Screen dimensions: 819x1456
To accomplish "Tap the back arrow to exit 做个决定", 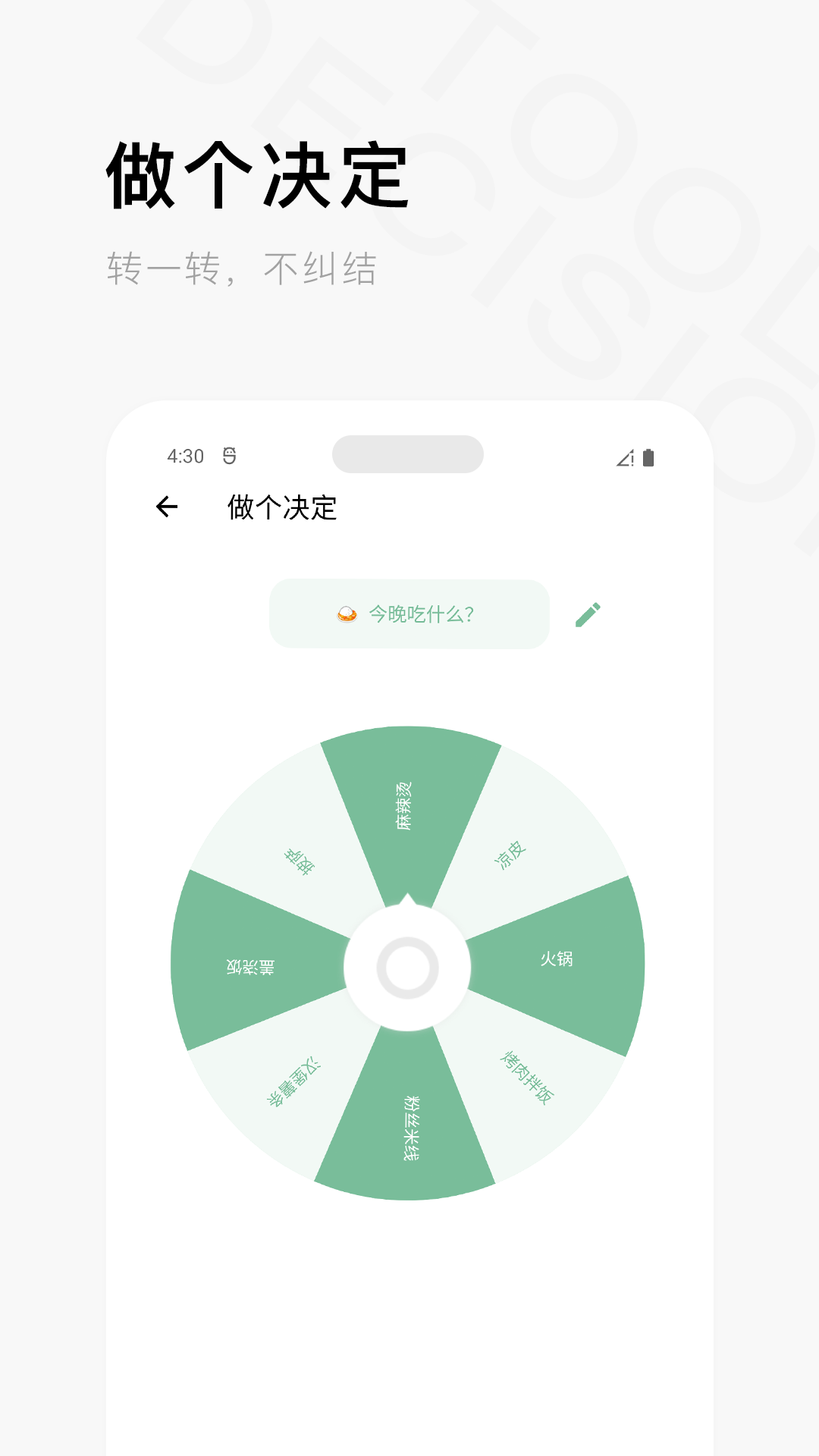I will point(168,507).
